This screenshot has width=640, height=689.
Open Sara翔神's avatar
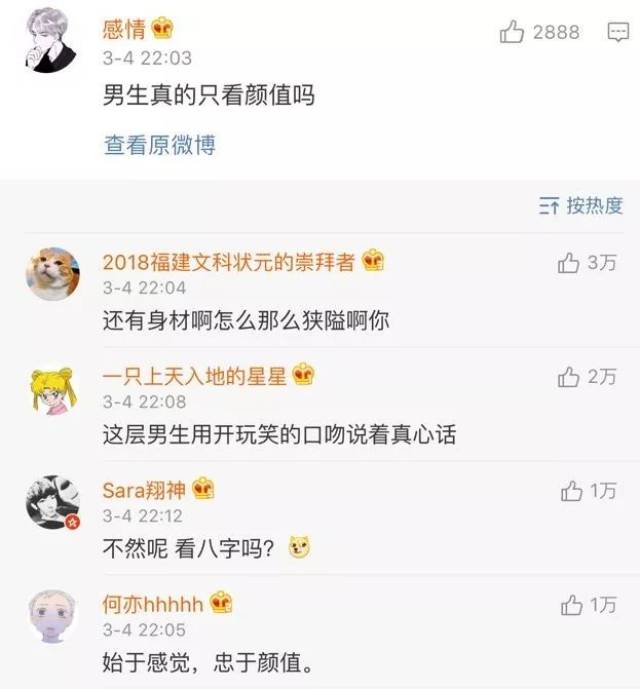point(53,502)
